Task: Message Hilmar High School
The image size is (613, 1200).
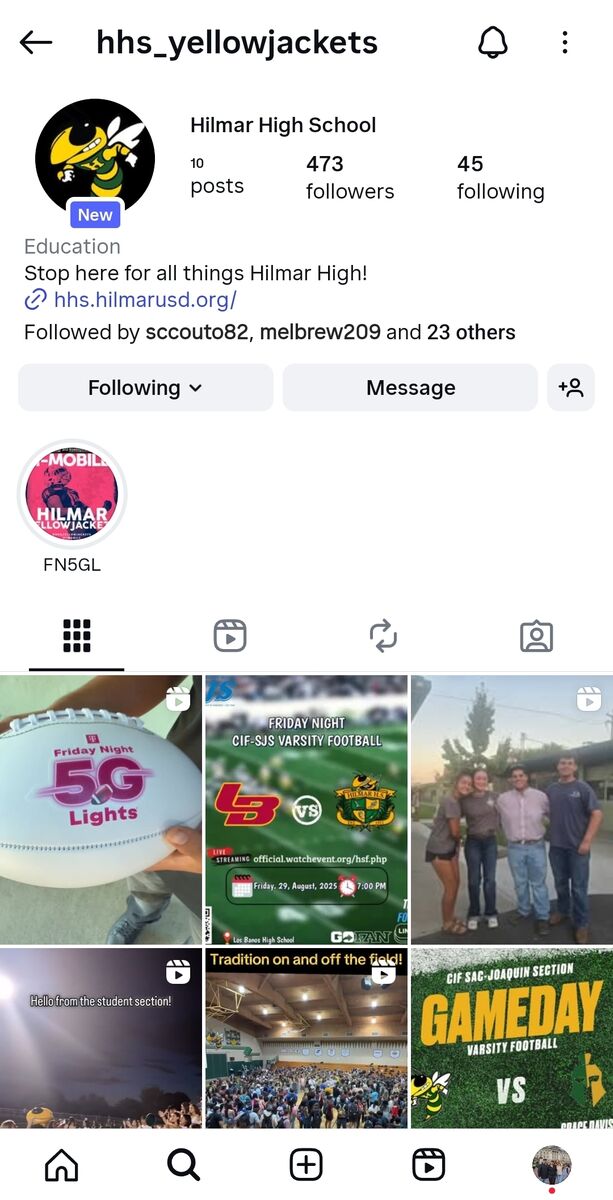Action: [410, 388]
